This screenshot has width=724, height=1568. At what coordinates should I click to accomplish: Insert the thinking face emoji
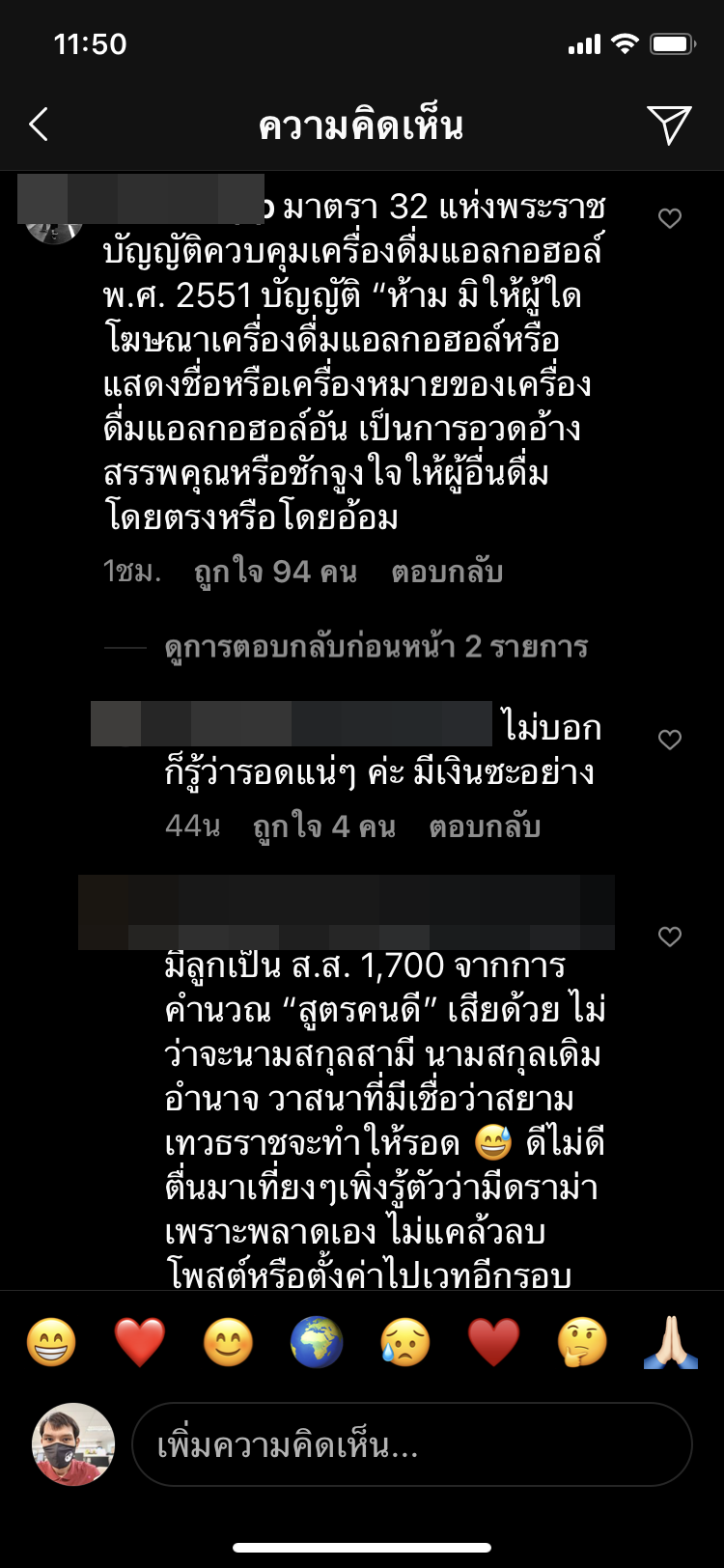click(x=582, y=1342)
